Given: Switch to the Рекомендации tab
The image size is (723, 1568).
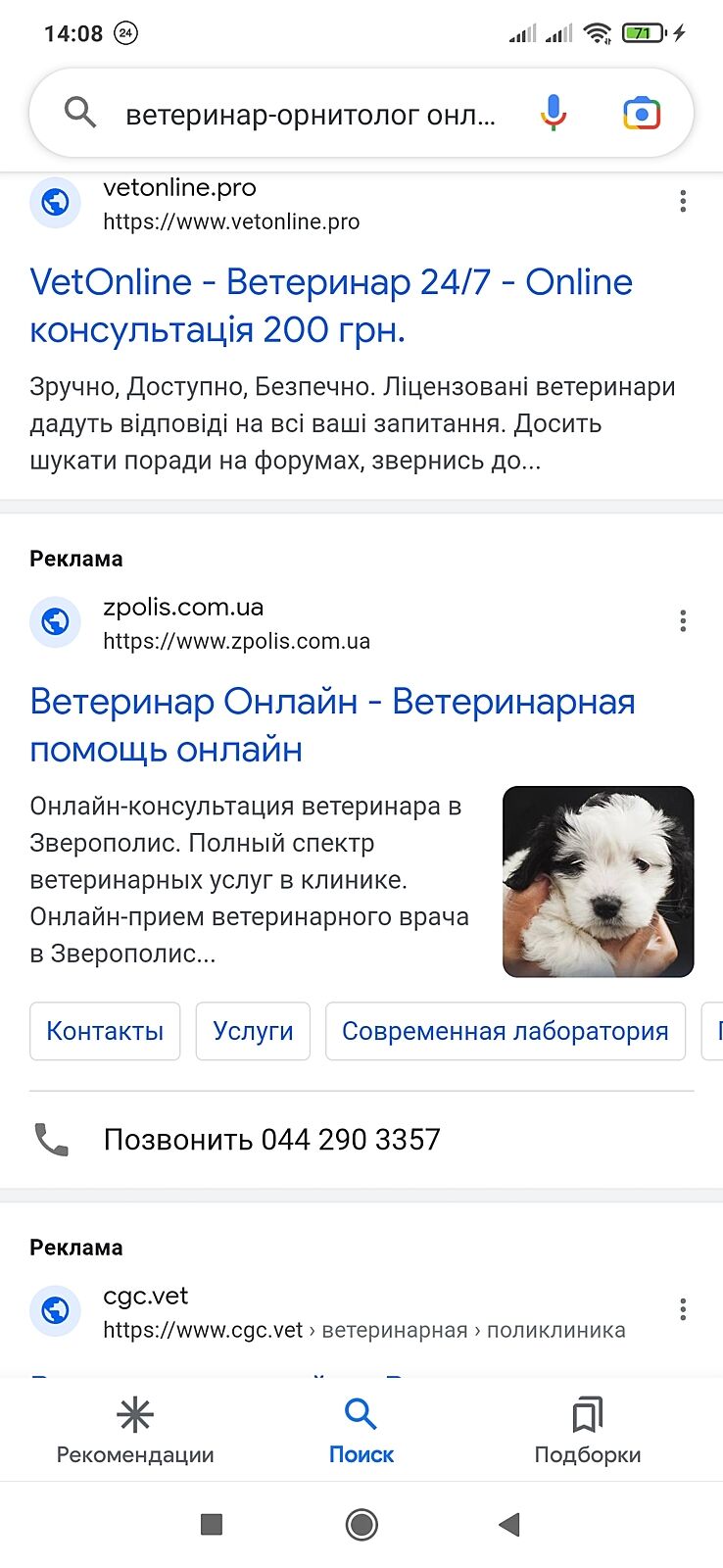Looking at the screenshot, I should 135,1431.
